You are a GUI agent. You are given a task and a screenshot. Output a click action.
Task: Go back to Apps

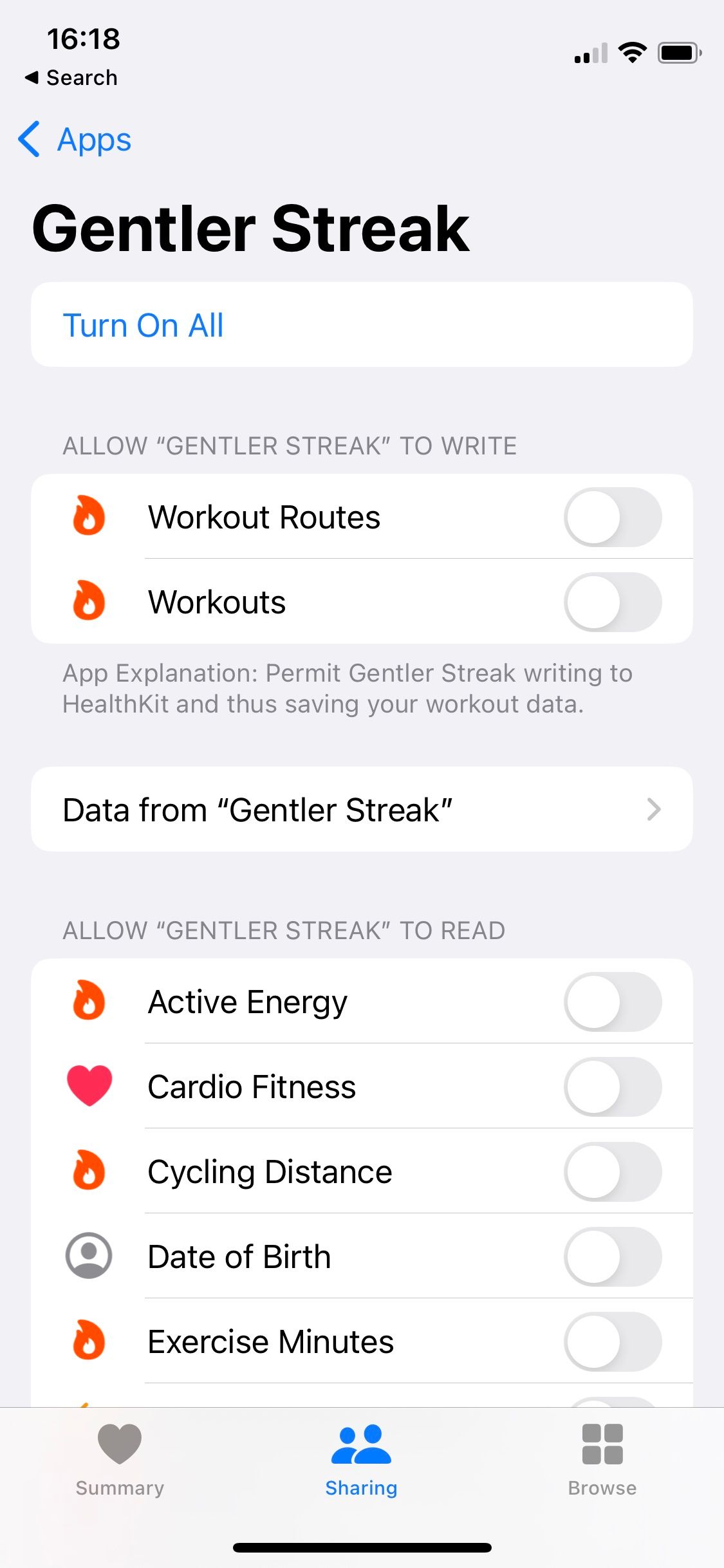coord(76,140)
